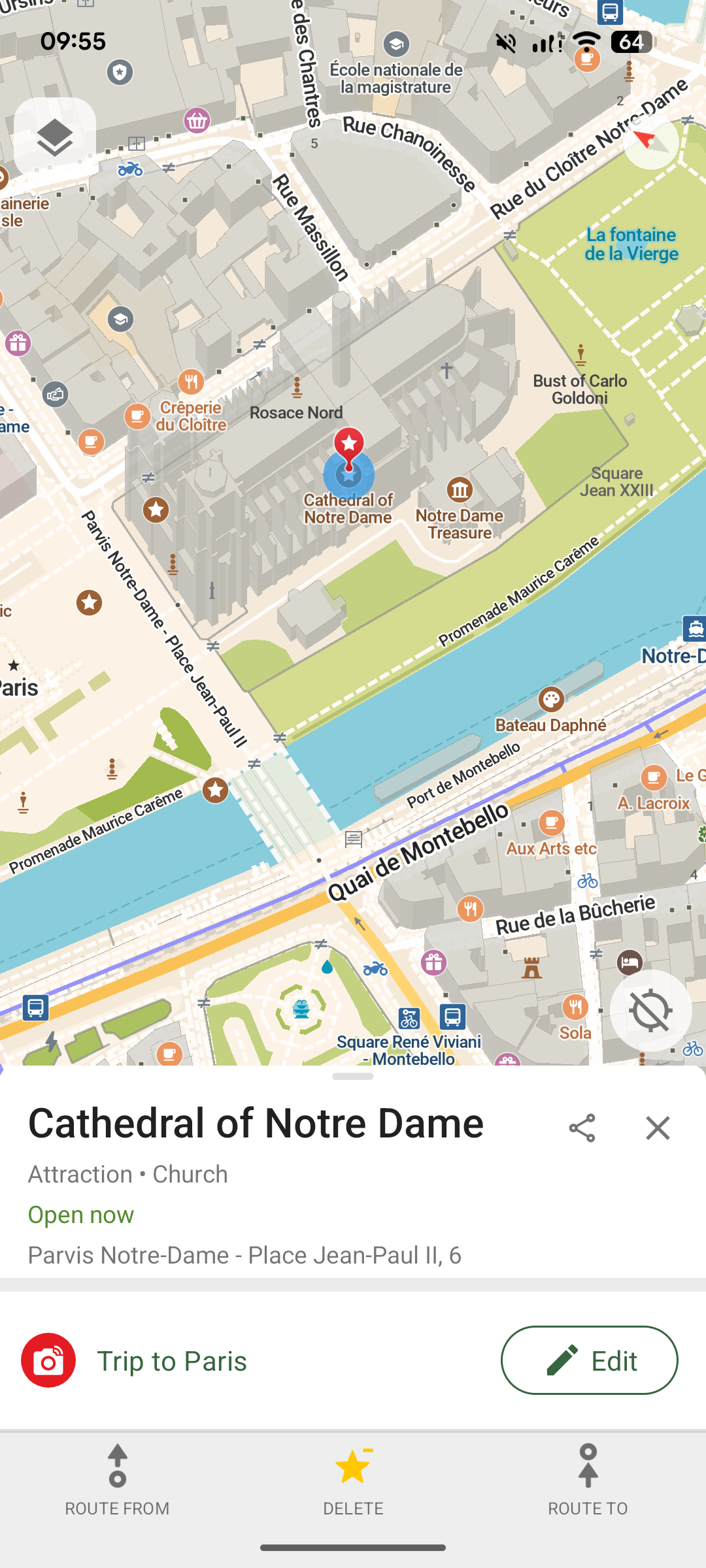Enable my location tracking button
Image resolution: width=706 pixels, height=1568 pixels.
tap(650, 1011)
